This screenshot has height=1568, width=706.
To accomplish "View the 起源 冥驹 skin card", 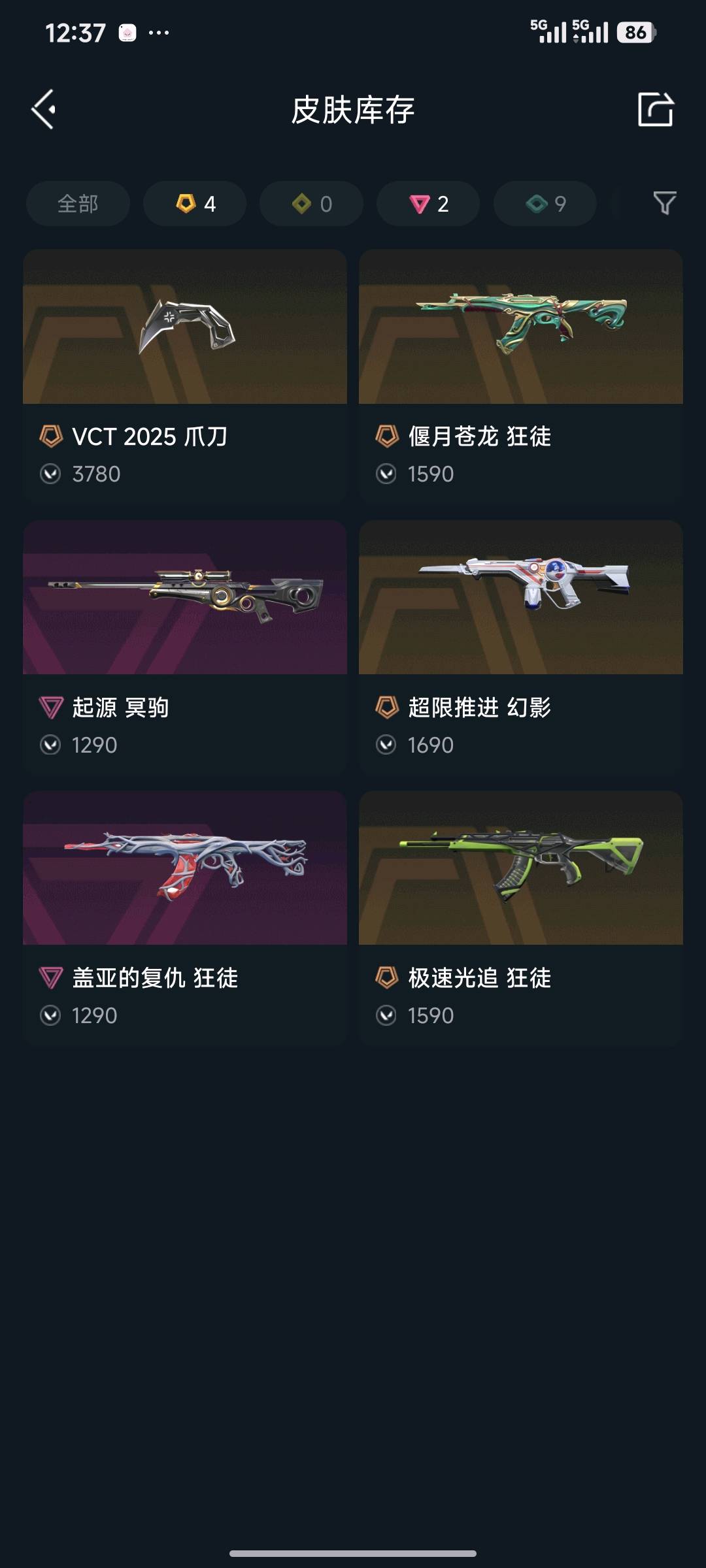I will click(x=185, y=647).
